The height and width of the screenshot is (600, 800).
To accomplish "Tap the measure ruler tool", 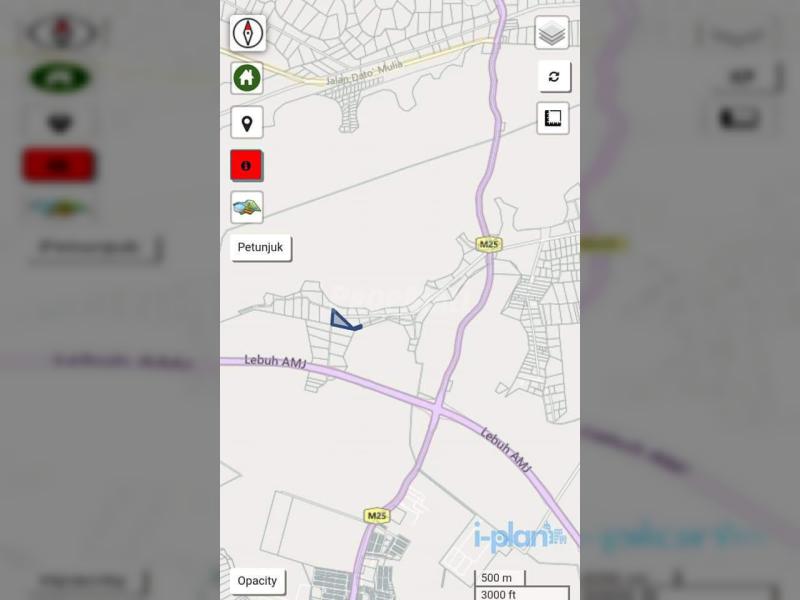I will tap(553, 119).
